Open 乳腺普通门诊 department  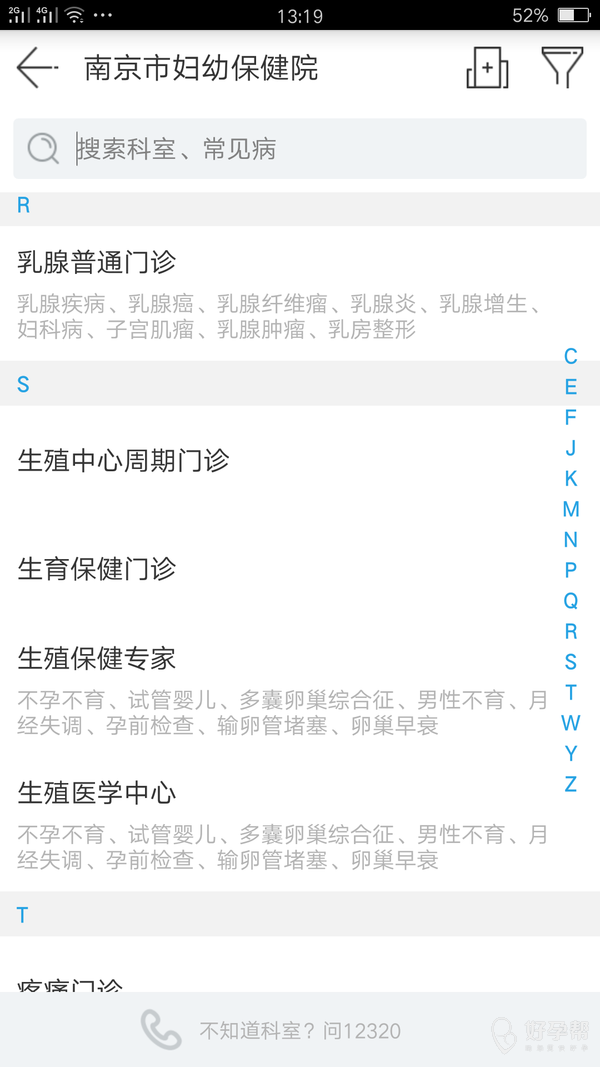[300, 293]
